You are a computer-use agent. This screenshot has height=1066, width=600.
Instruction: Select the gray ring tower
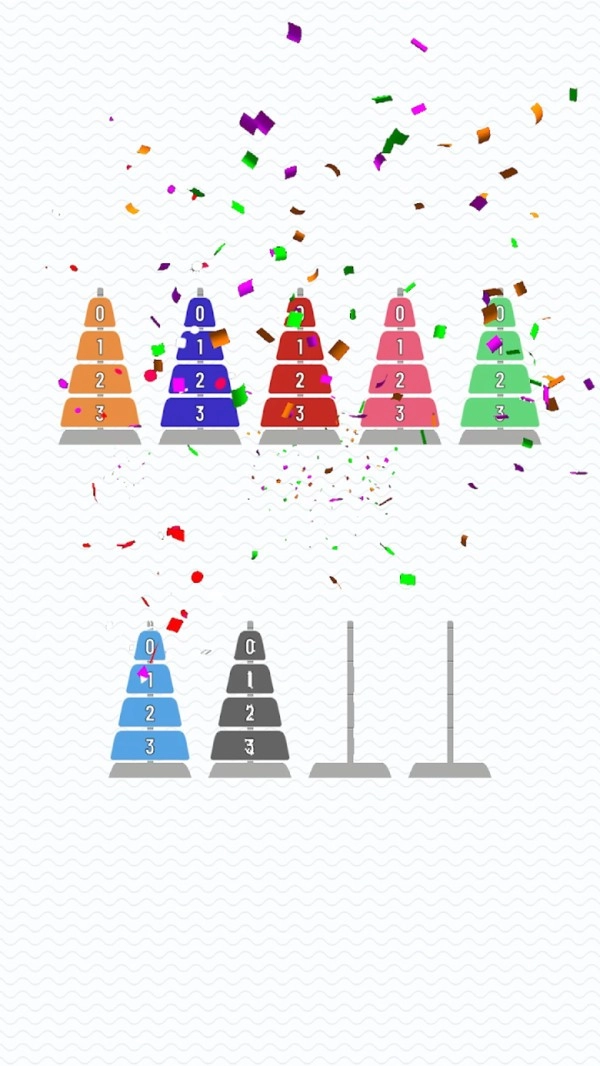coord(250,700)
